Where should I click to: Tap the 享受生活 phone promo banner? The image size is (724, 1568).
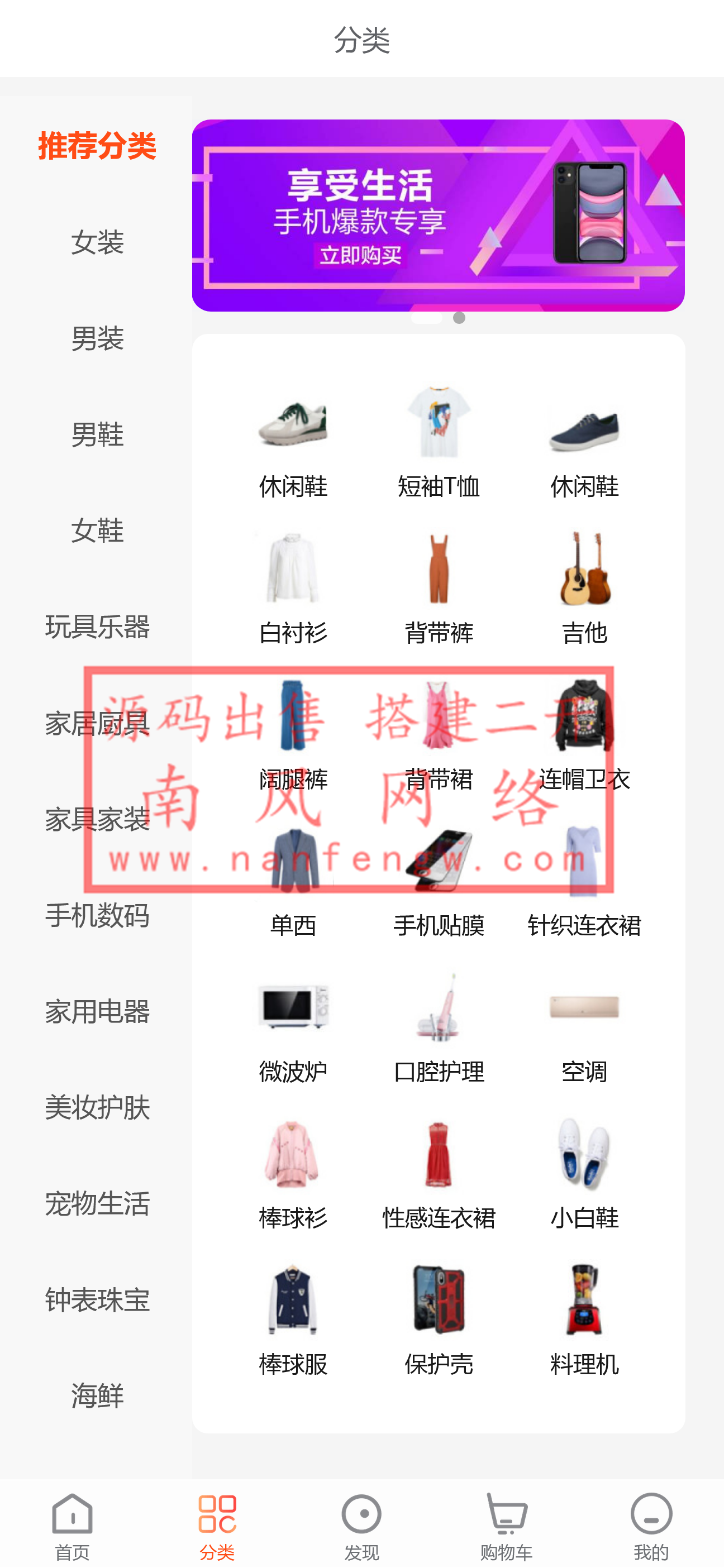coord(438,216)
